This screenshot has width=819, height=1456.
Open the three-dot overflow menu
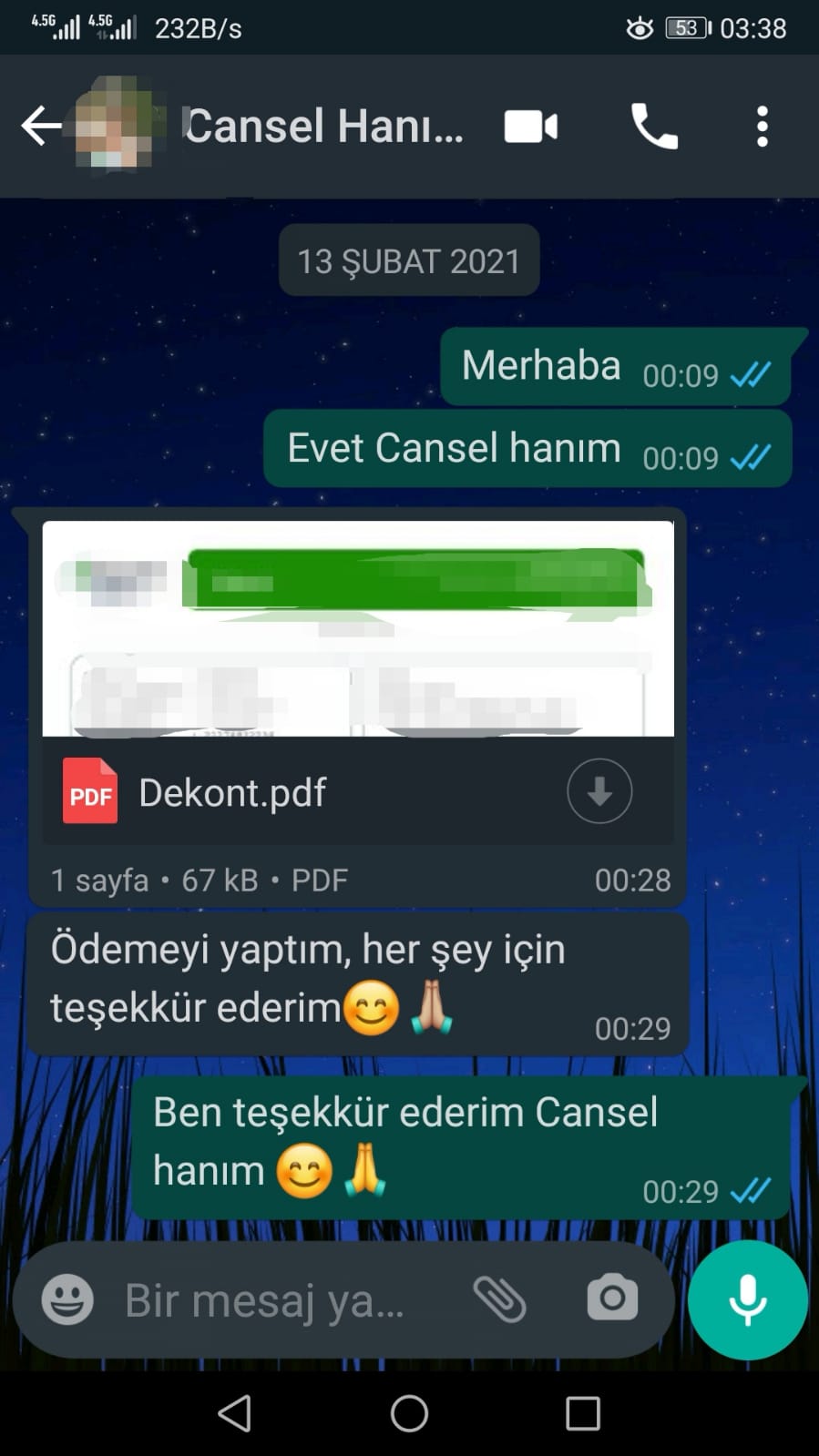tap(763, 127)
